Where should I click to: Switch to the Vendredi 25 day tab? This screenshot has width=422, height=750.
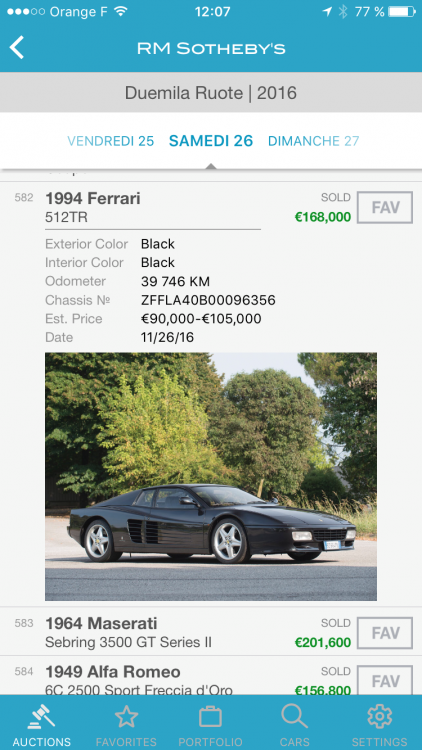click(111, 141)
